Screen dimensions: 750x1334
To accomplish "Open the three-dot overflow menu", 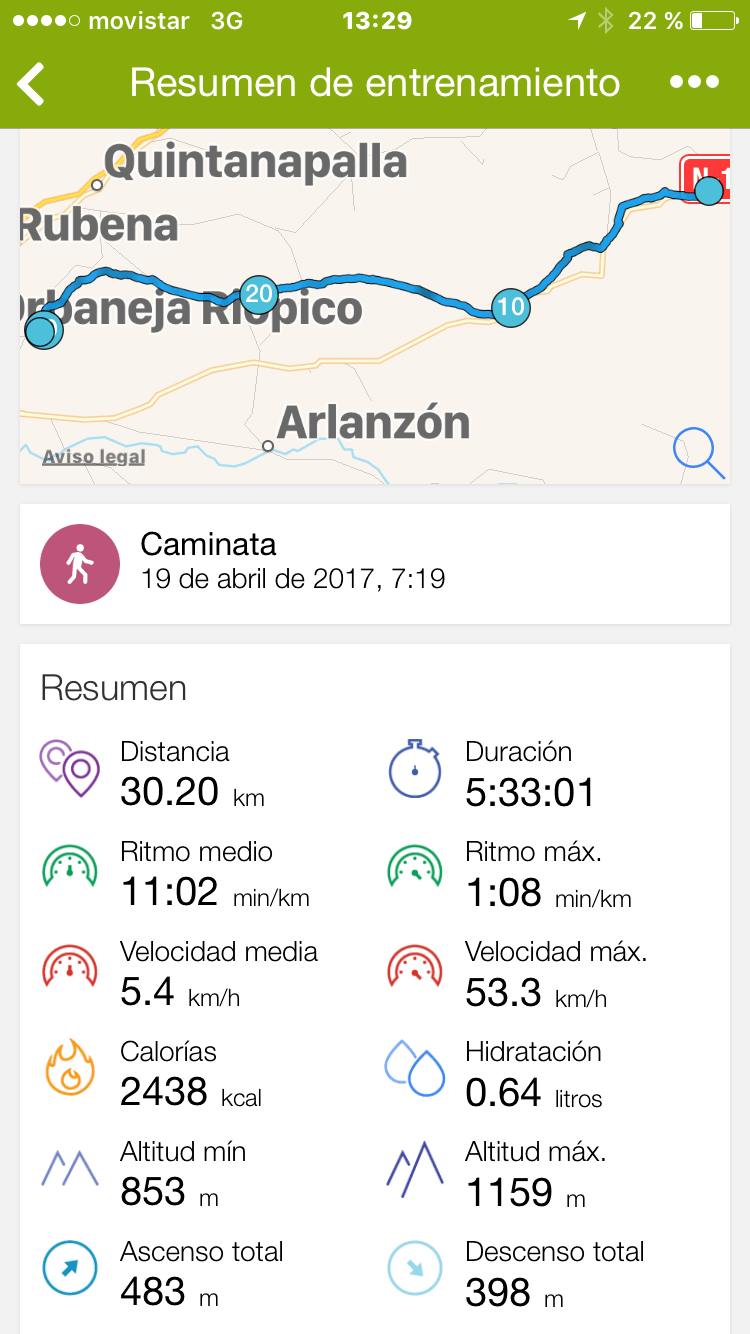I will (694, 83).
